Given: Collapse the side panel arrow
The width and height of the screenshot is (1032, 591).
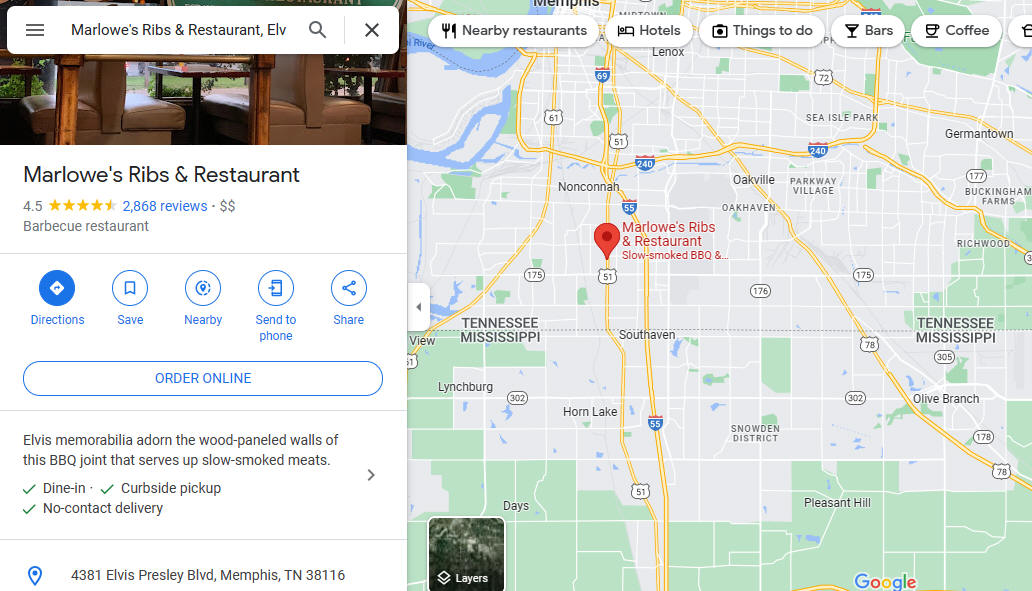Looking at the screenshot, I should [418, 307].
